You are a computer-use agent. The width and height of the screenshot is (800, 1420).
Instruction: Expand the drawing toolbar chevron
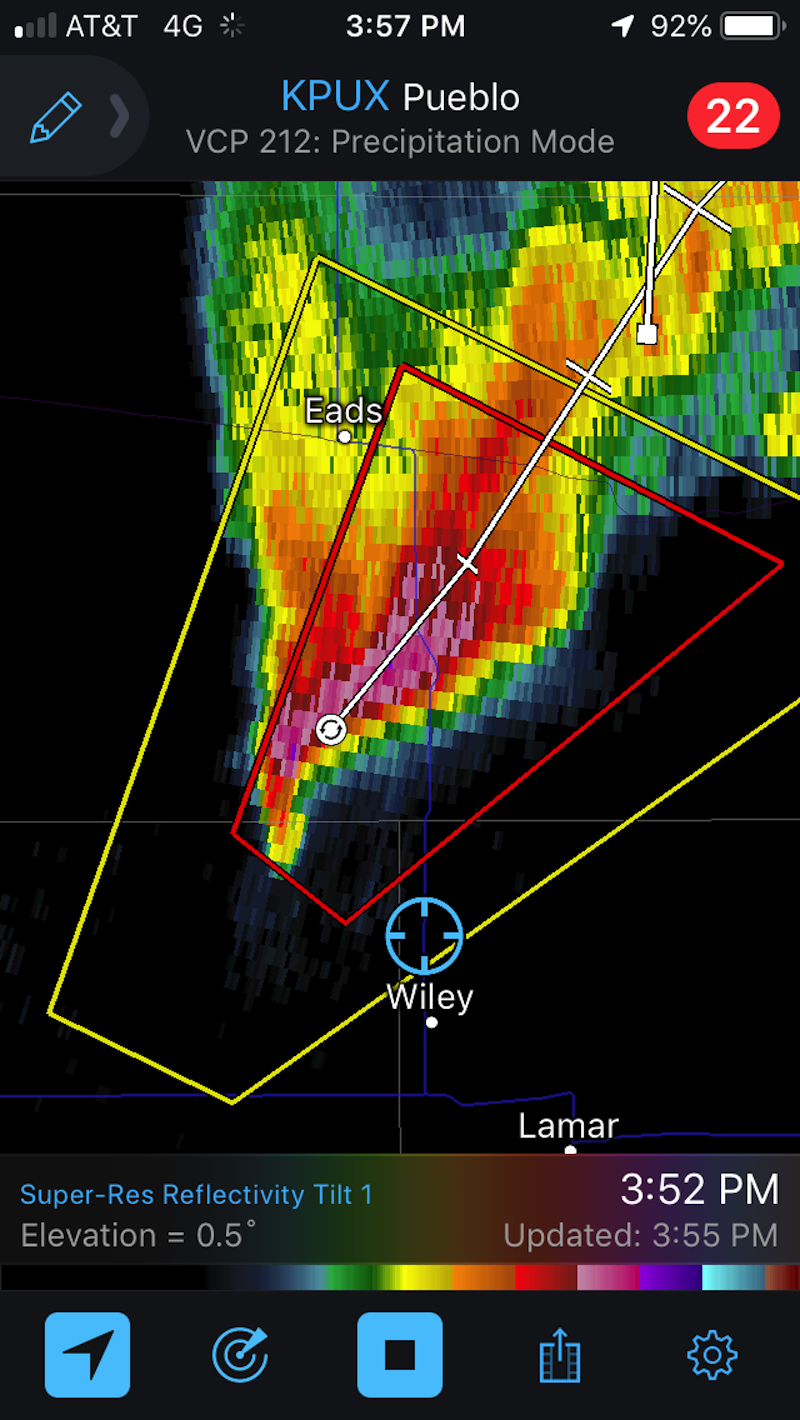click(120, 117)
